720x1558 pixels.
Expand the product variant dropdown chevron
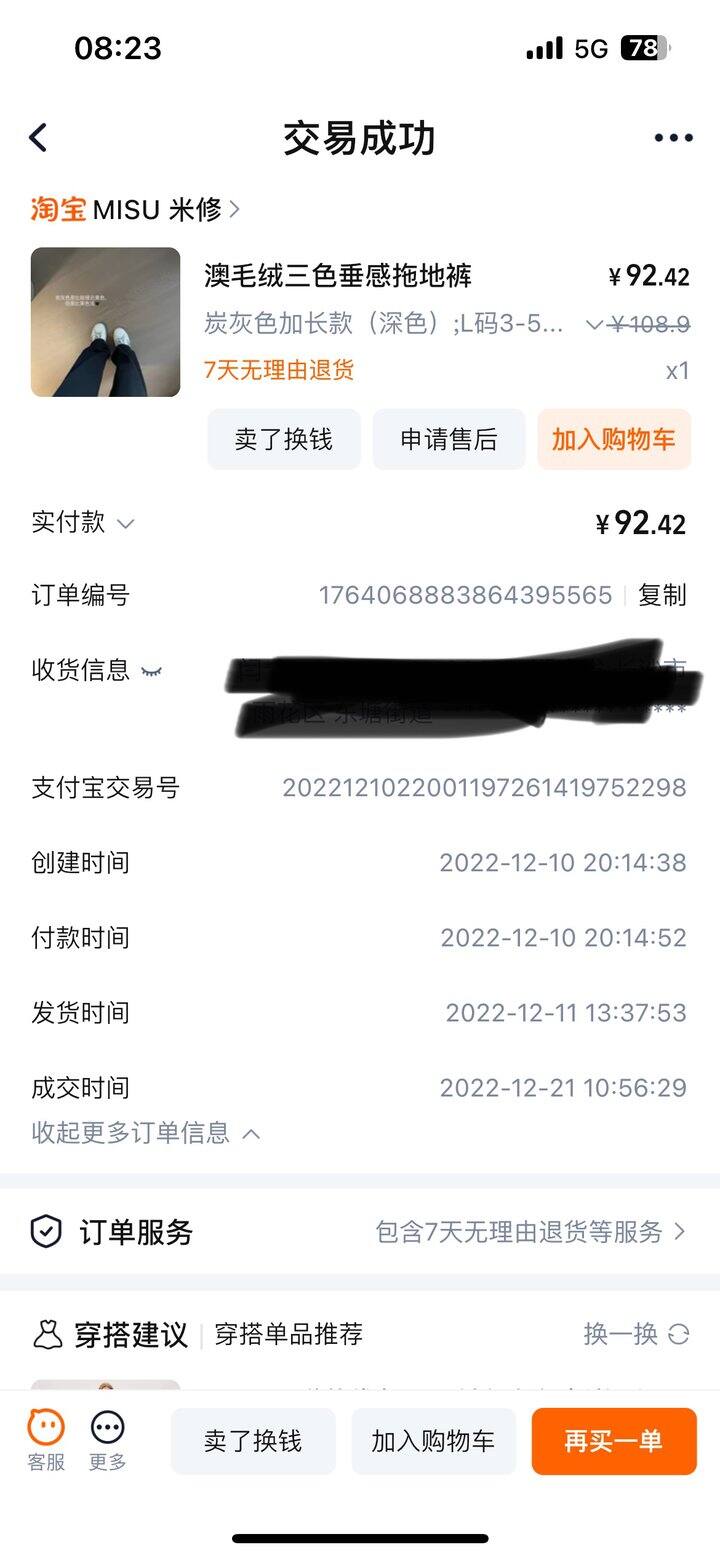(x=594, y=324)
